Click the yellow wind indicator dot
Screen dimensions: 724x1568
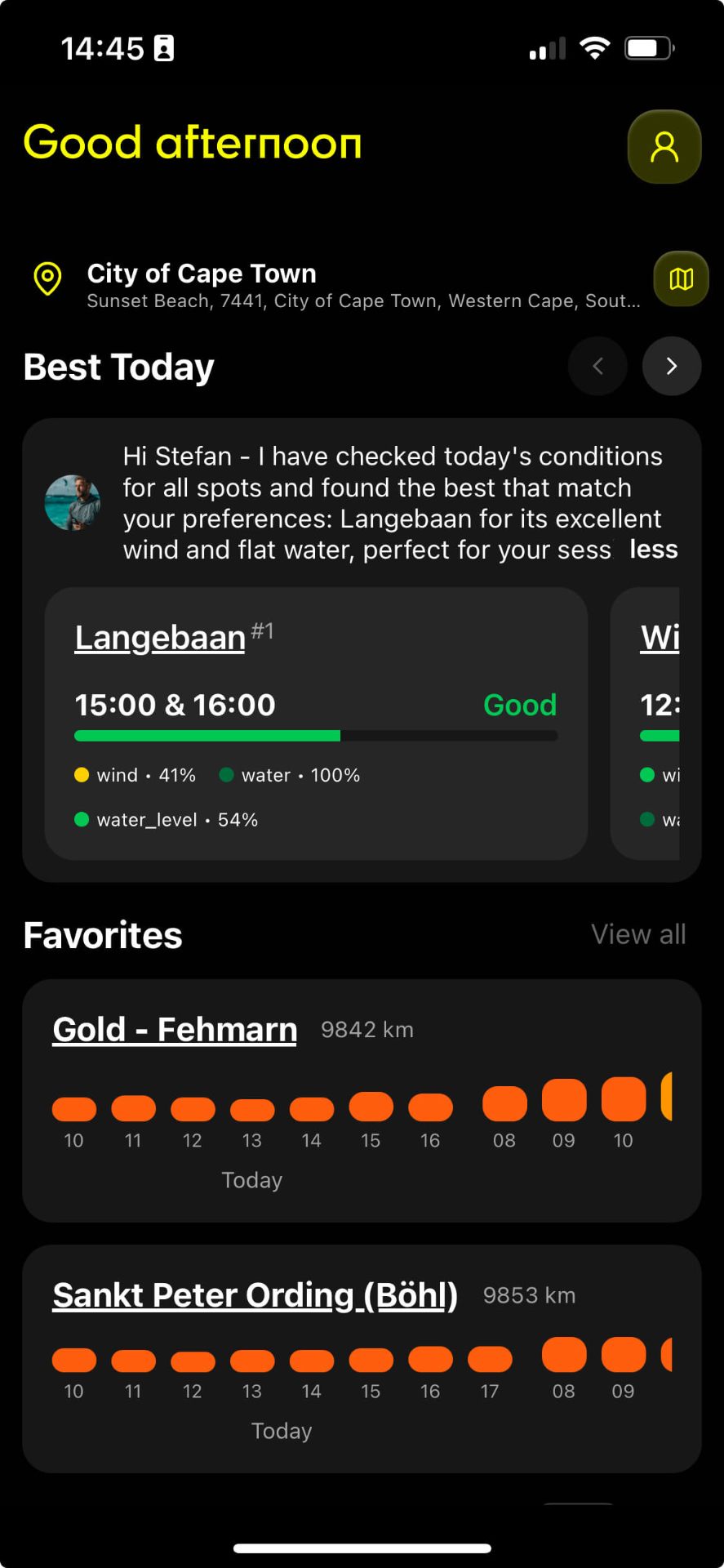[x=81, y=775]
